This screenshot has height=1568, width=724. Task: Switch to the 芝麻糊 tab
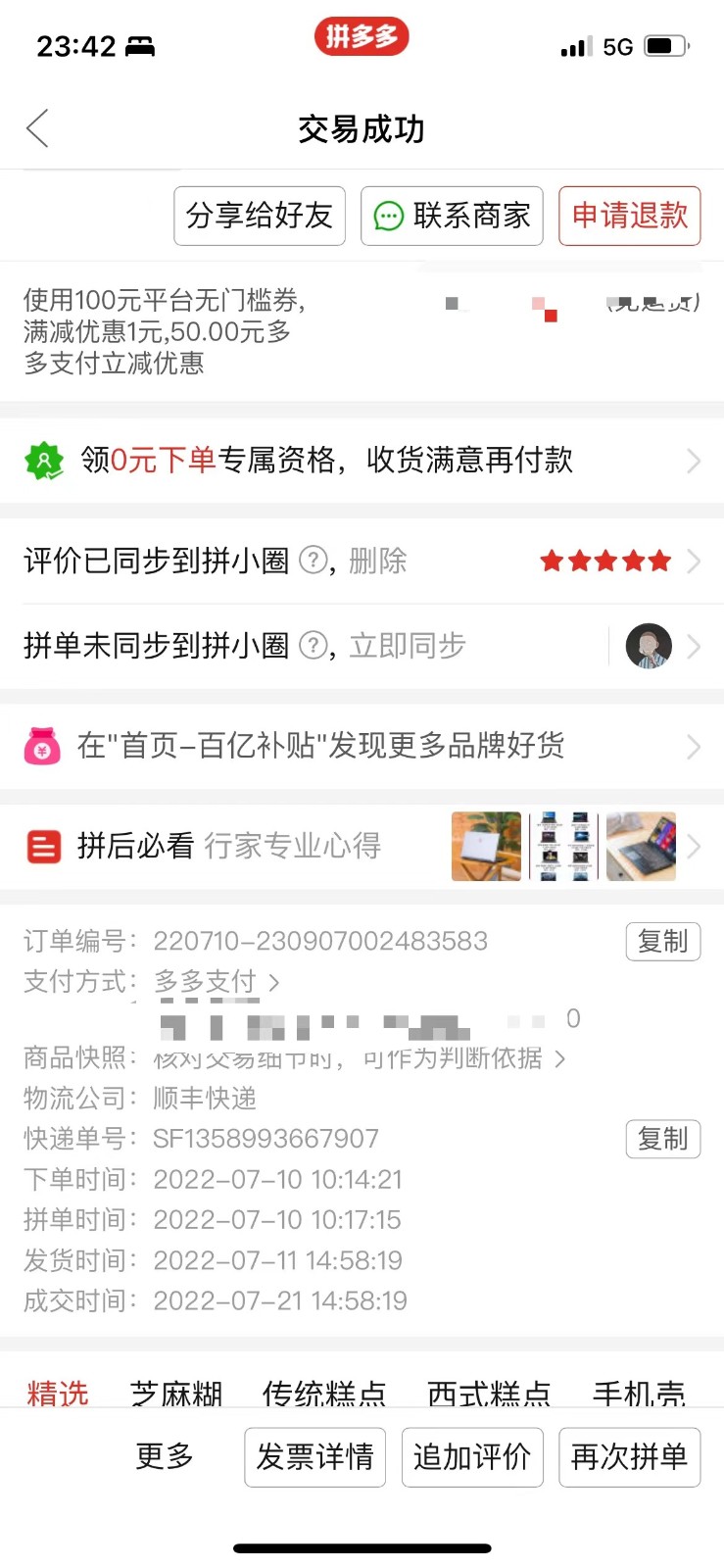tap(176, 1392)
